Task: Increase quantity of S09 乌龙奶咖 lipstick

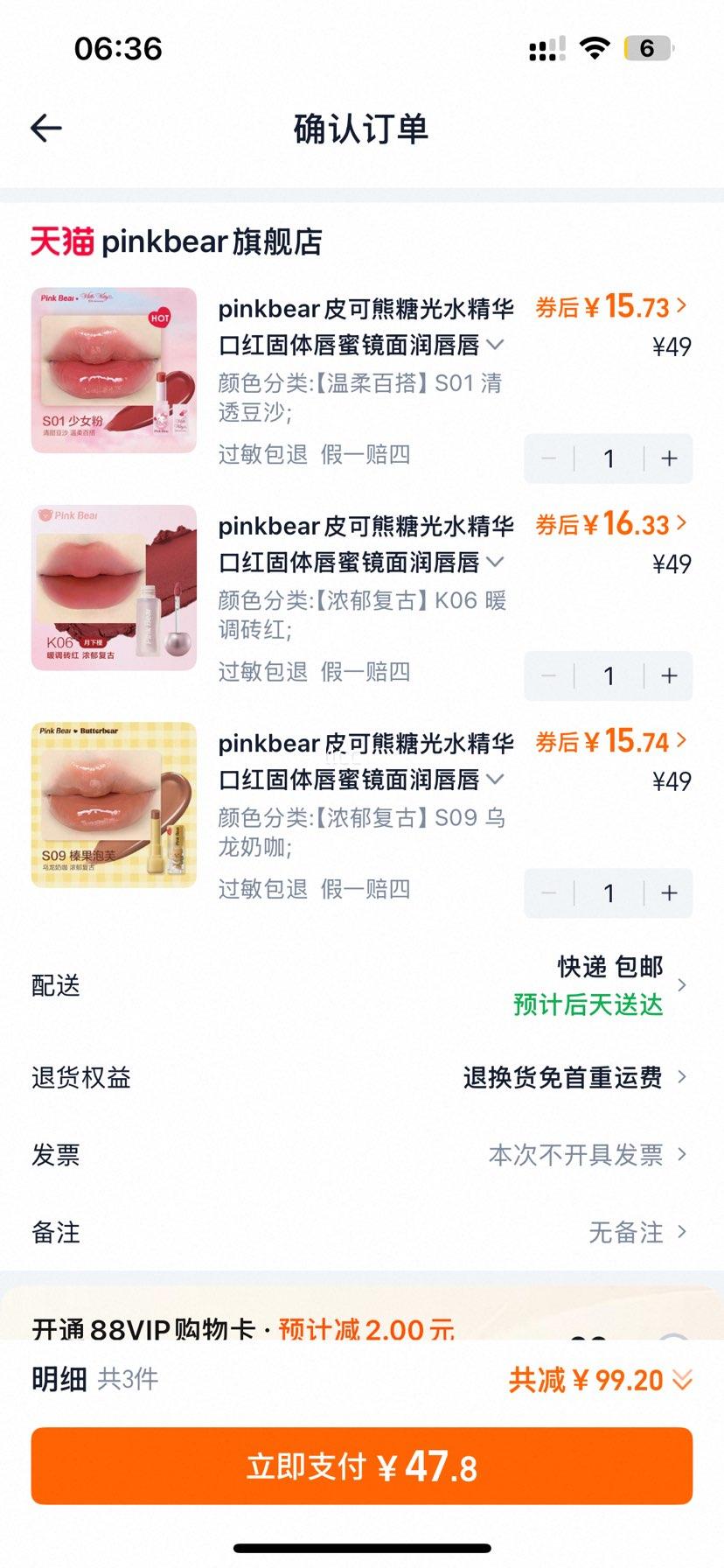Action: tap(668, 892)
